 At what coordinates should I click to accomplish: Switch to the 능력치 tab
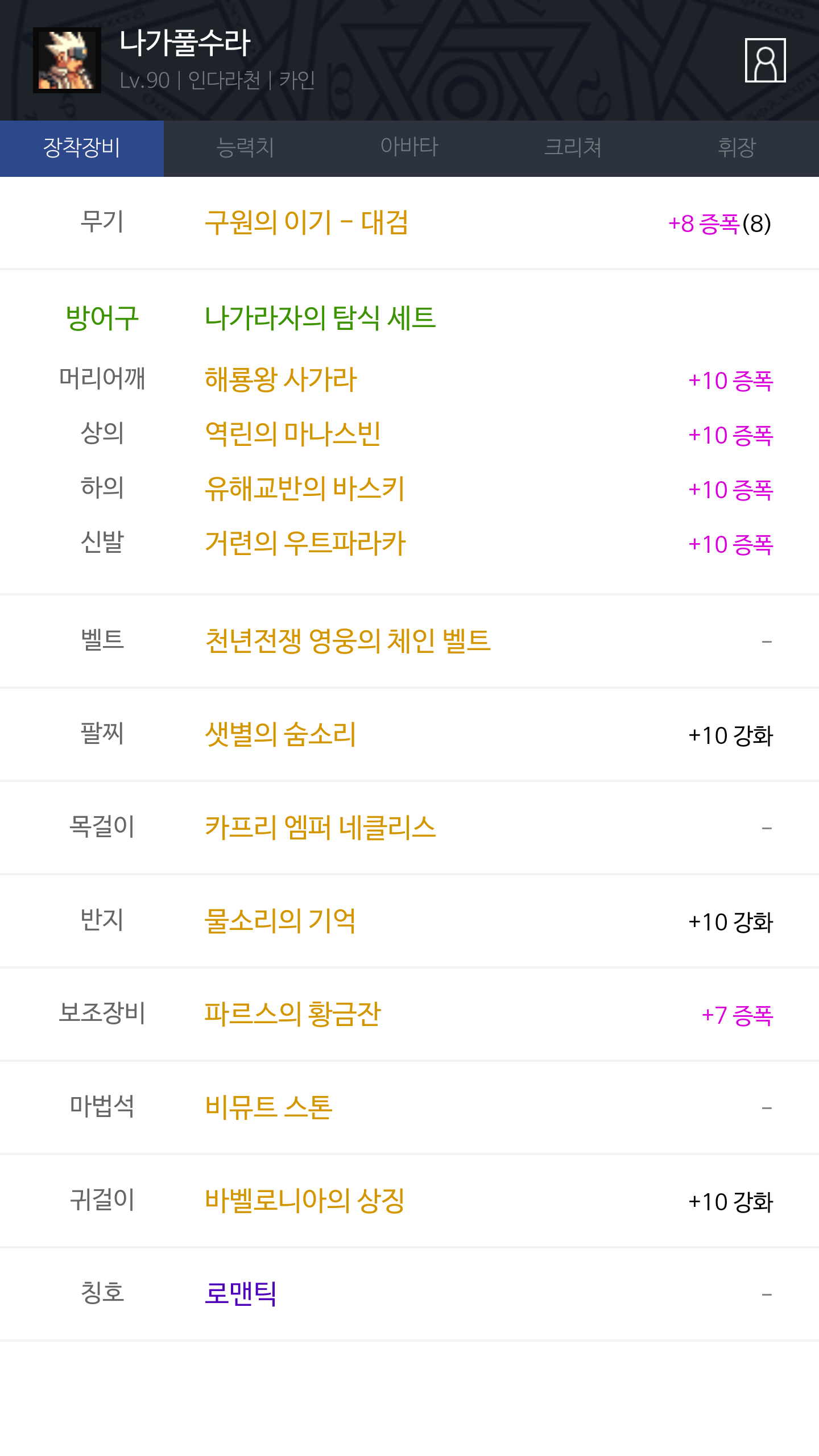pos(246,148)
